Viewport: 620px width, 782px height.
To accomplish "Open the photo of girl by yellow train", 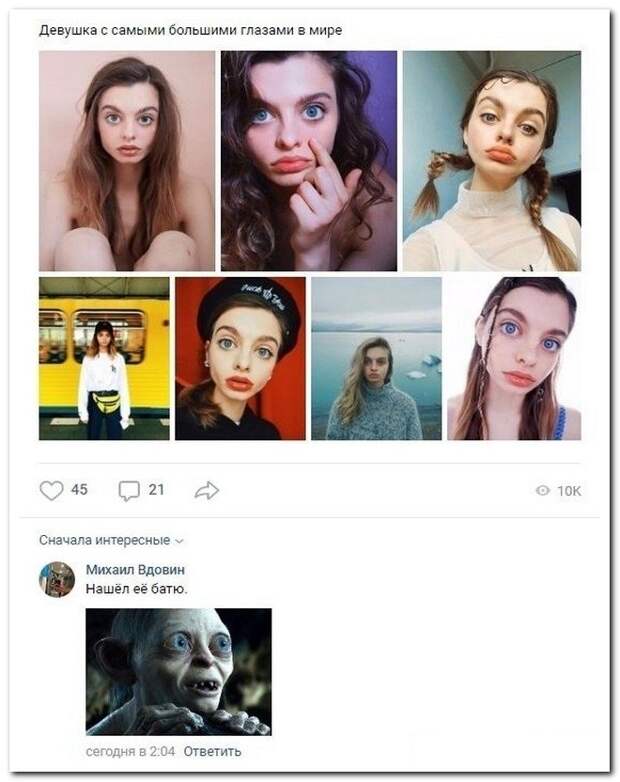I will (104, 359).
